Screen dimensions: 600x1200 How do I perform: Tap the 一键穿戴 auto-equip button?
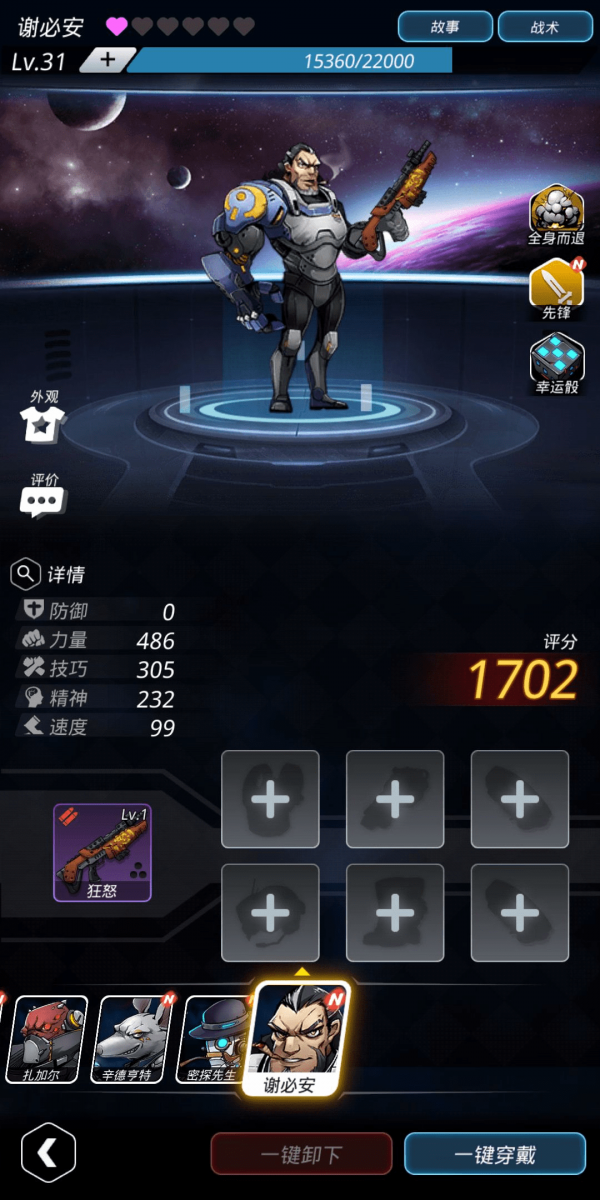(x=494, y=1154)
